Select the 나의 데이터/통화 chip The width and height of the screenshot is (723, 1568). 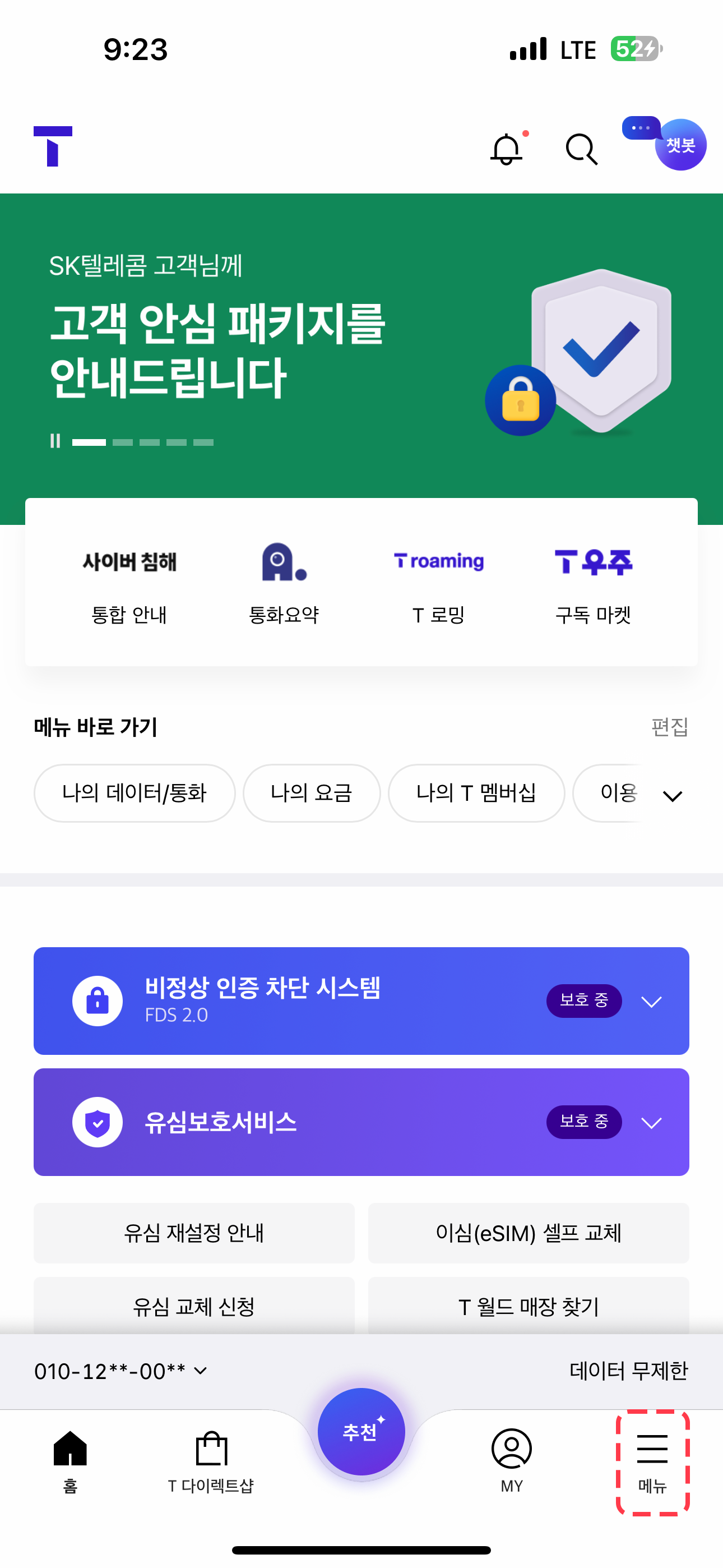(135, 793)
